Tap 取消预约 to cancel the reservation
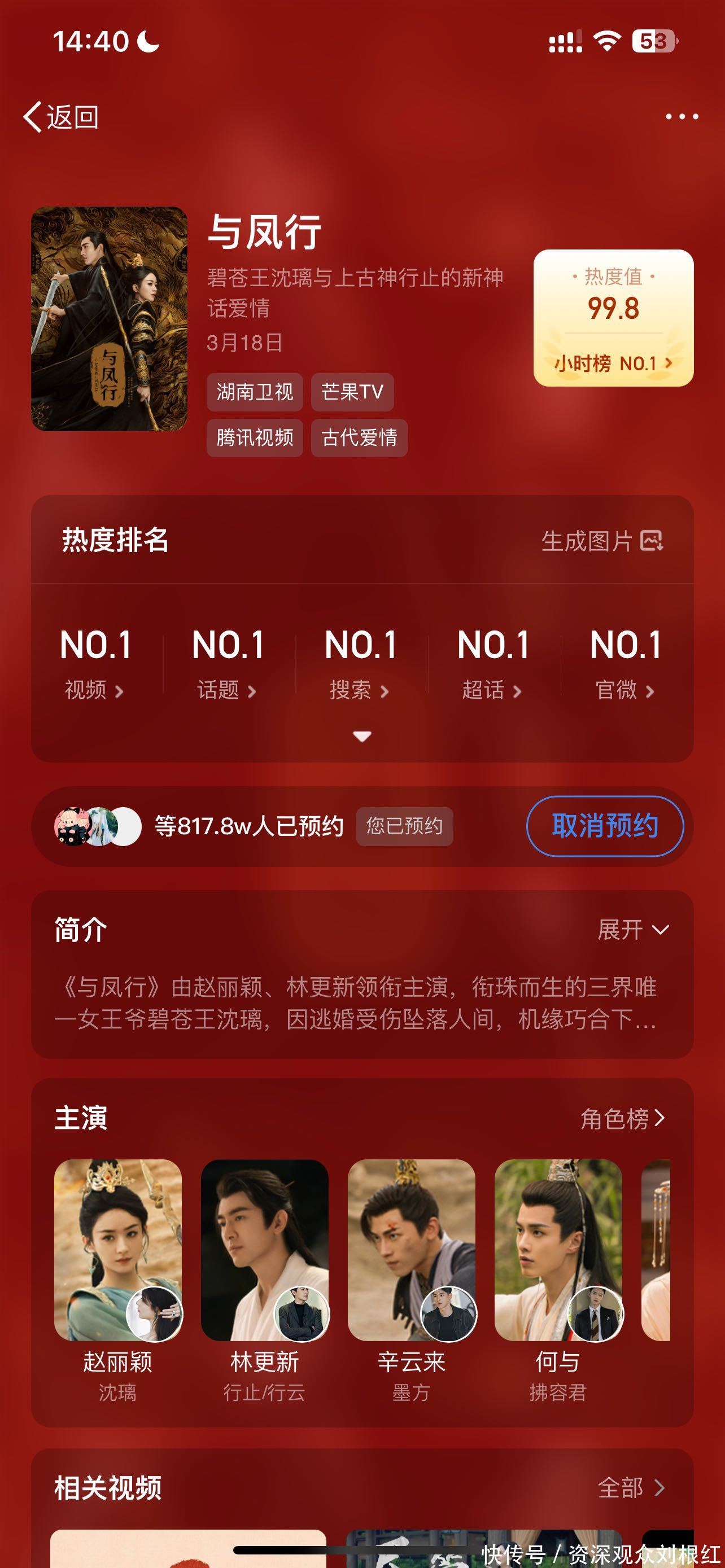 click(x=605, y=826)
